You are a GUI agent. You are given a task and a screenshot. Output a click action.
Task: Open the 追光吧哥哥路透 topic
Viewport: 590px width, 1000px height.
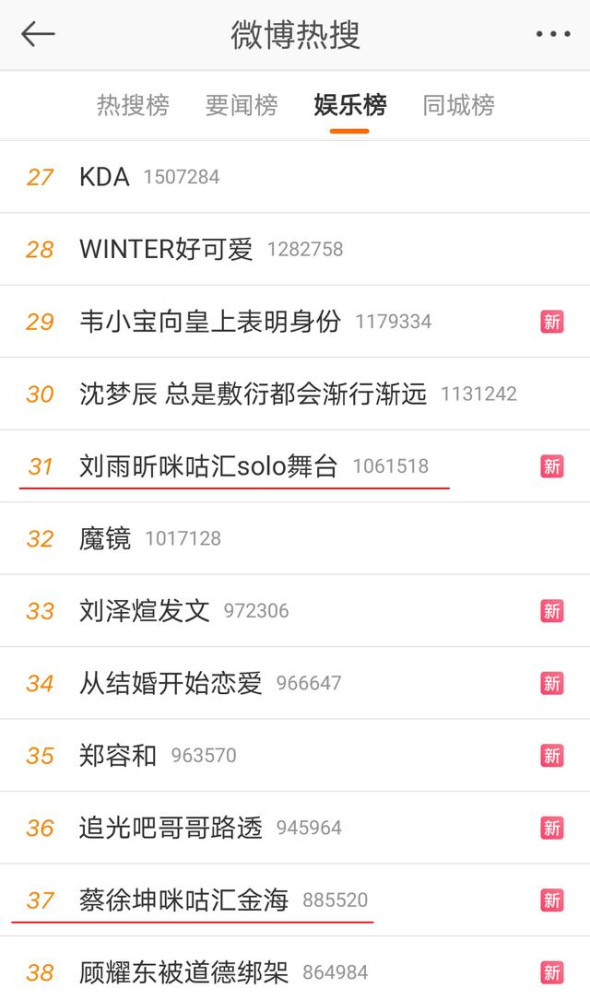tap(295, 828)
